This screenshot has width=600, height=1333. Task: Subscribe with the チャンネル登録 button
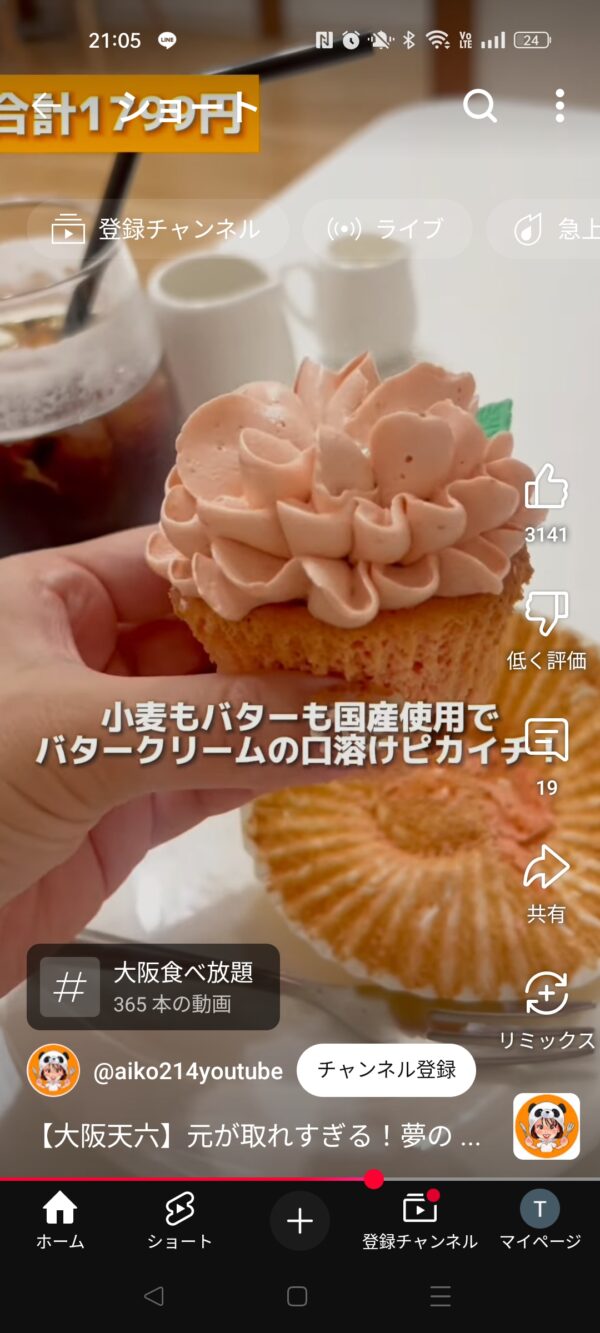(386, 1070)
